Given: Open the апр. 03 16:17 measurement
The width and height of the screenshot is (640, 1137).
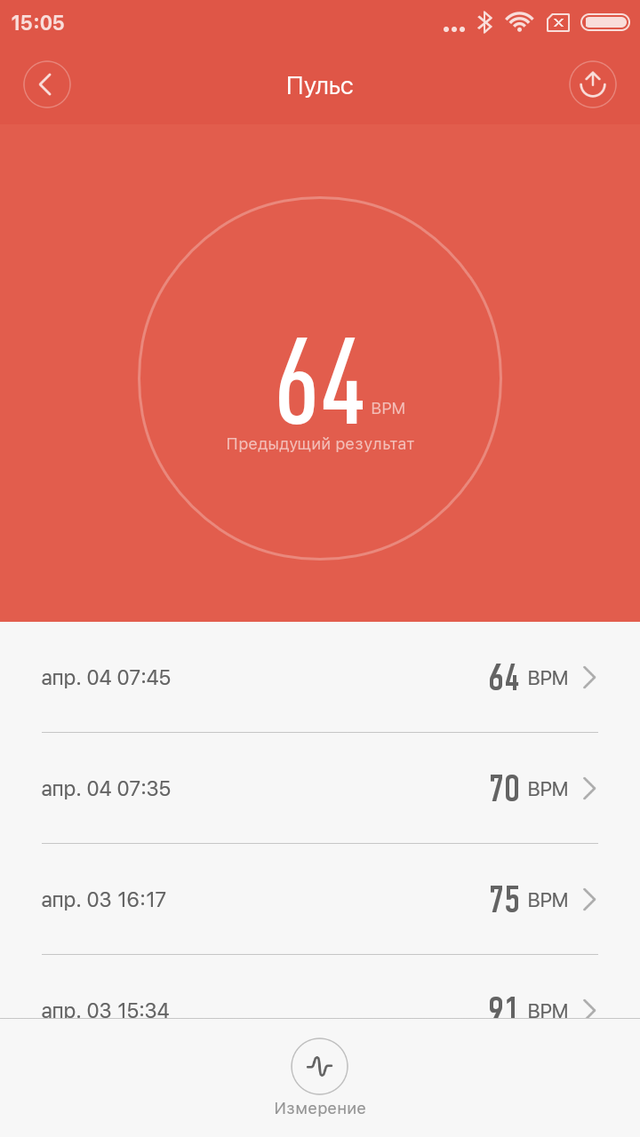Looking at the screenshot, I should [x=320, y=899].
